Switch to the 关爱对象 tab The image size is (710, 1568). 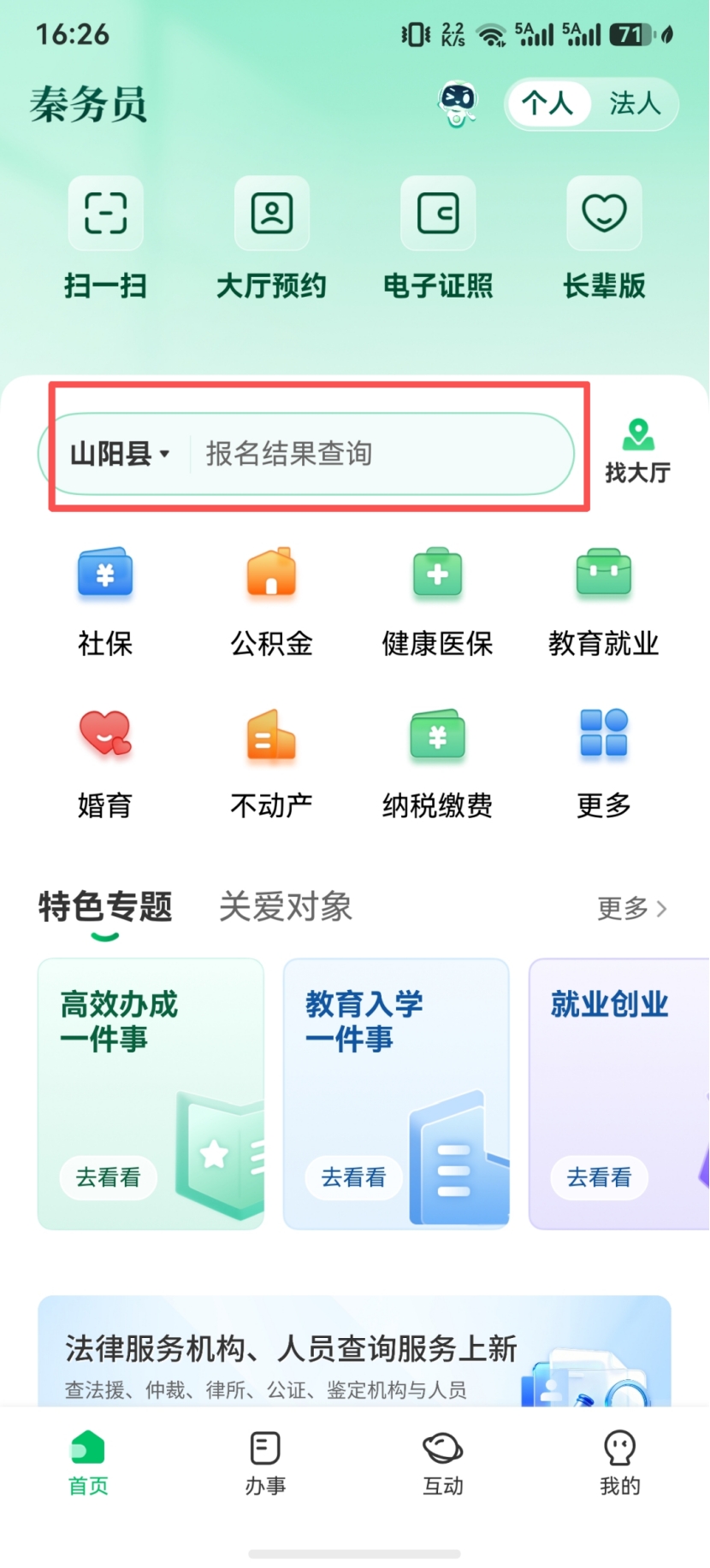[286, 906]
